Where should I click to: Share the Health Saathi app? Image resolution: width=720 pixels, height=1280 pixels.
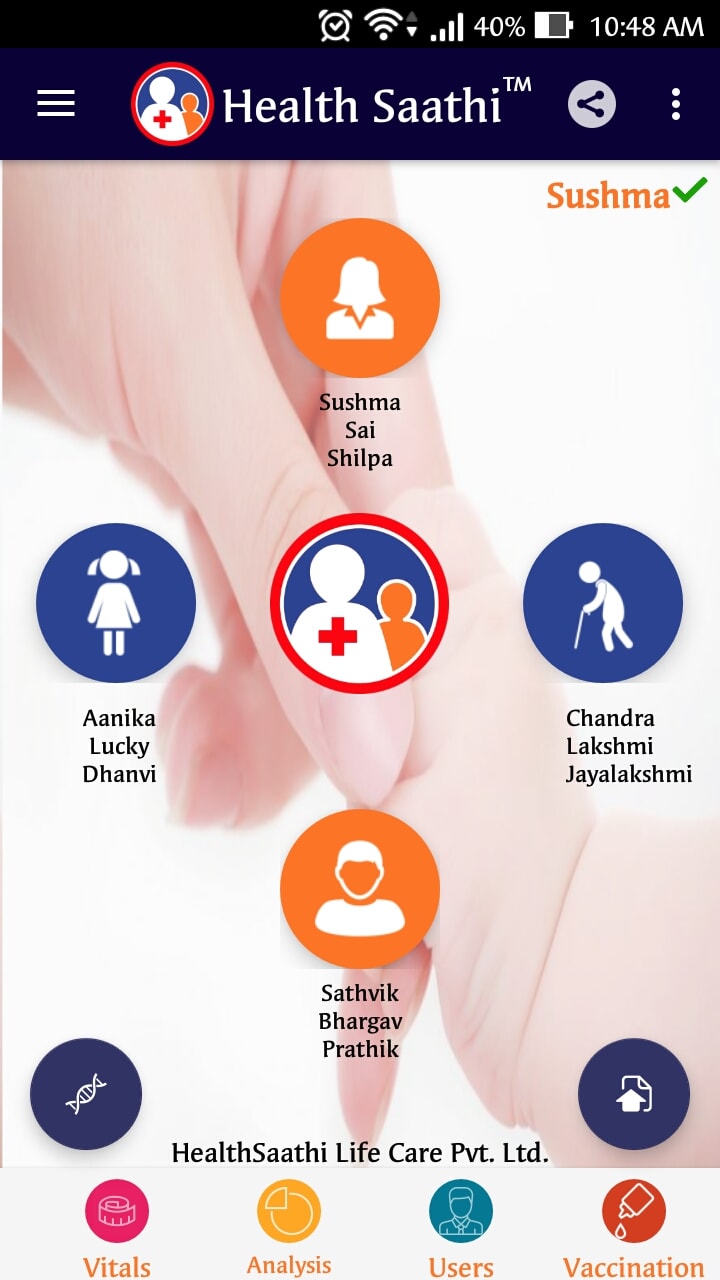pos(592,104)
